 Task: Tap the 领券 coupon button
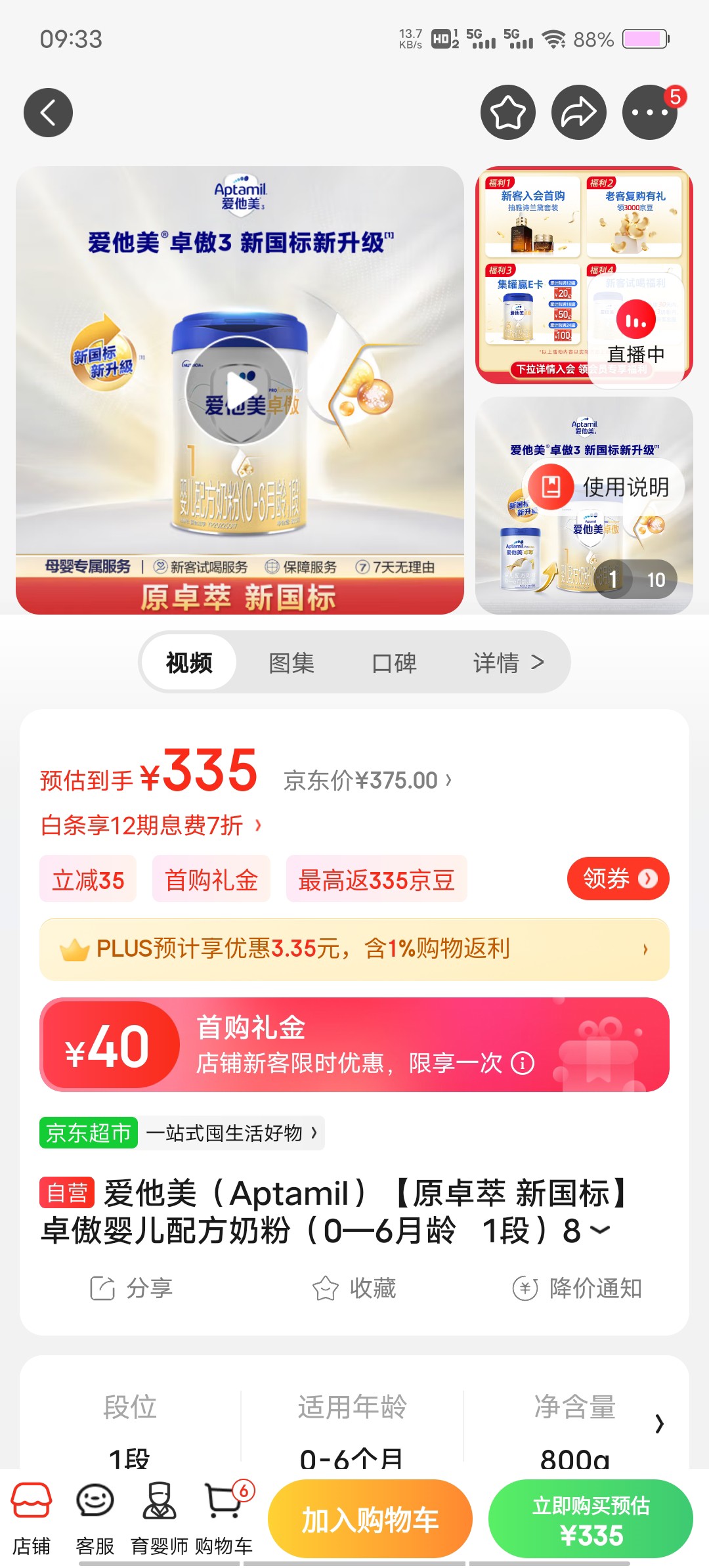(x=618, y=879)
